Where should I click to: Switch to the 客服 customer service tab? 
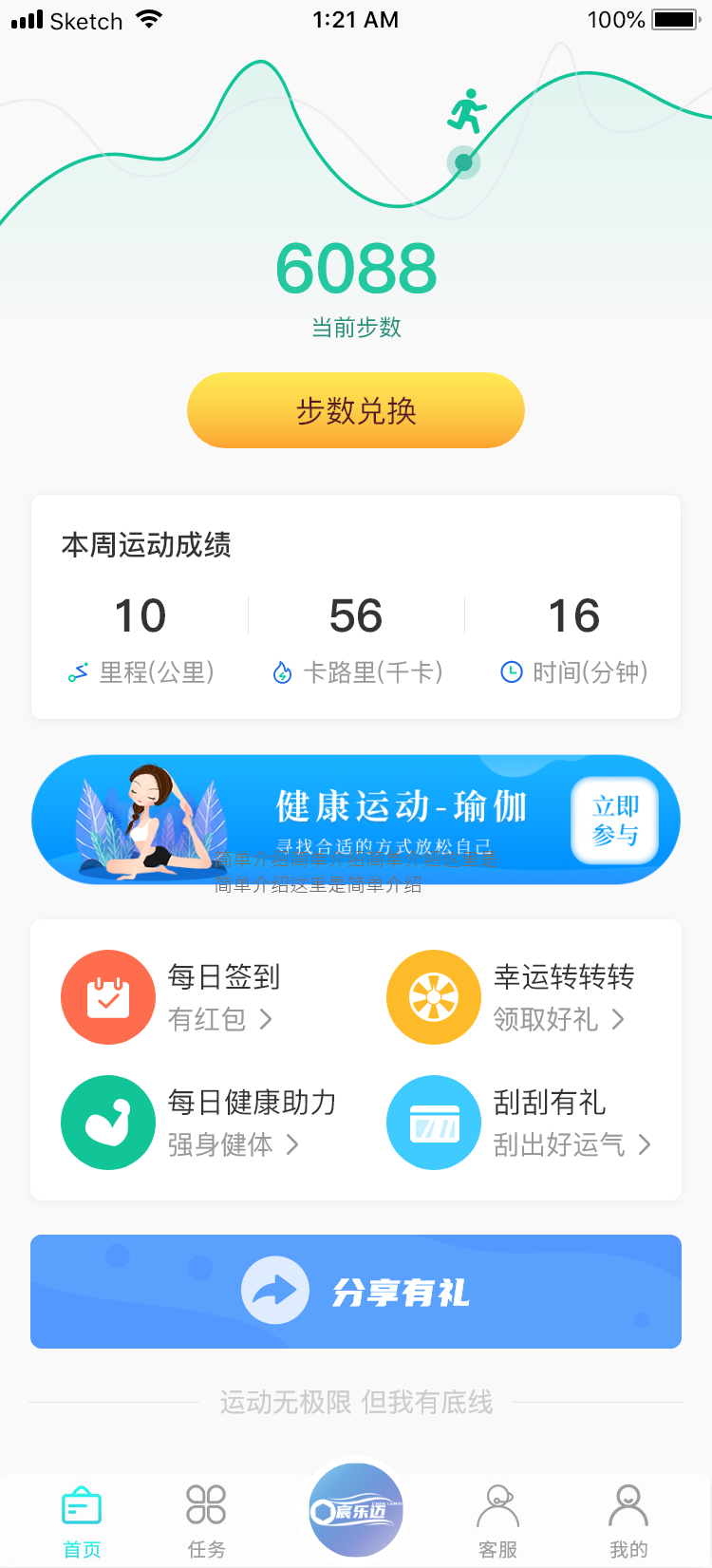[497, 1521]
